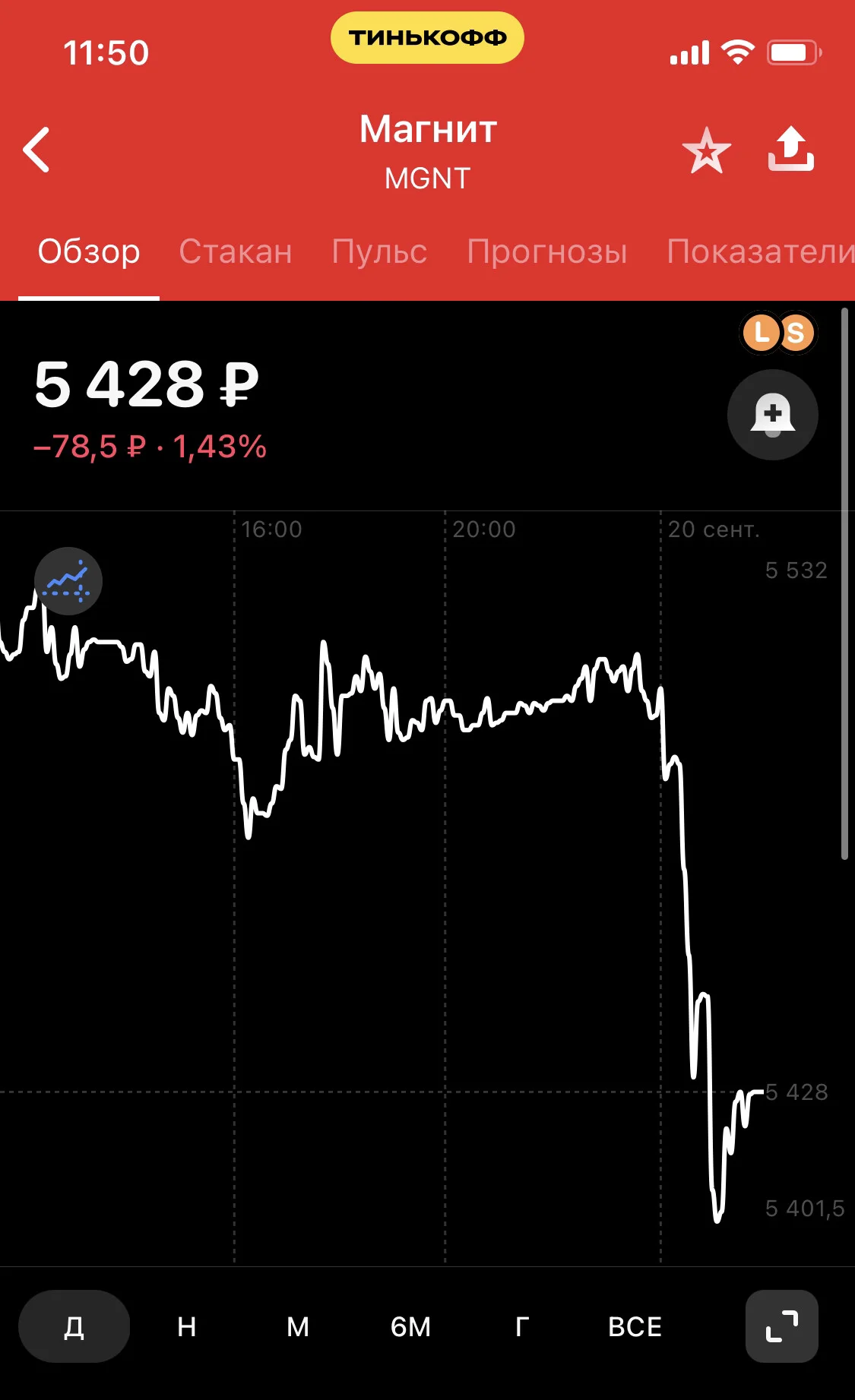Change the chart type using the graph icon
The width and height of the screenshot is (855, 1400).
[68, 581]
